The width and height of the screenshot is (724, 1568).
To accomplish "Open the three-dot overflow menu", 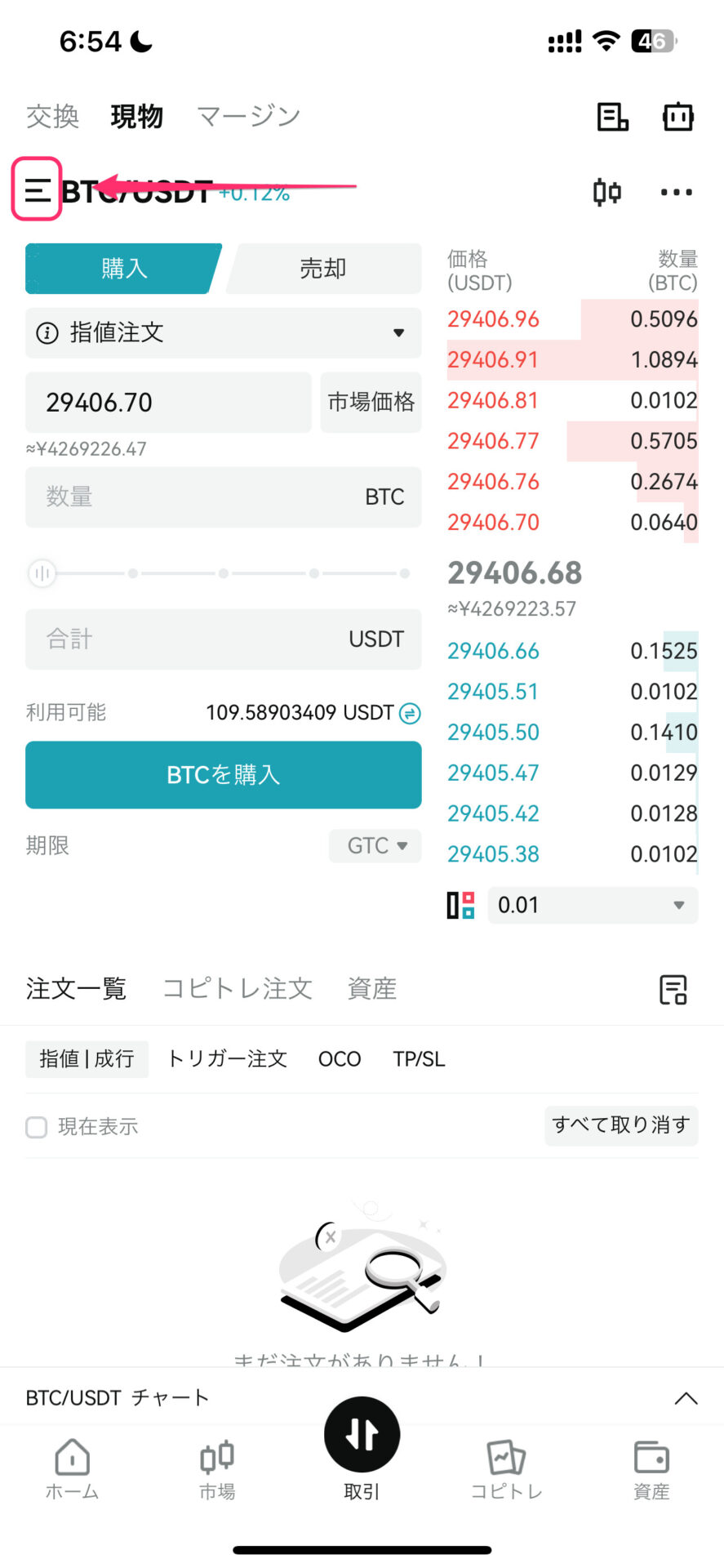I will pos(676,192).
